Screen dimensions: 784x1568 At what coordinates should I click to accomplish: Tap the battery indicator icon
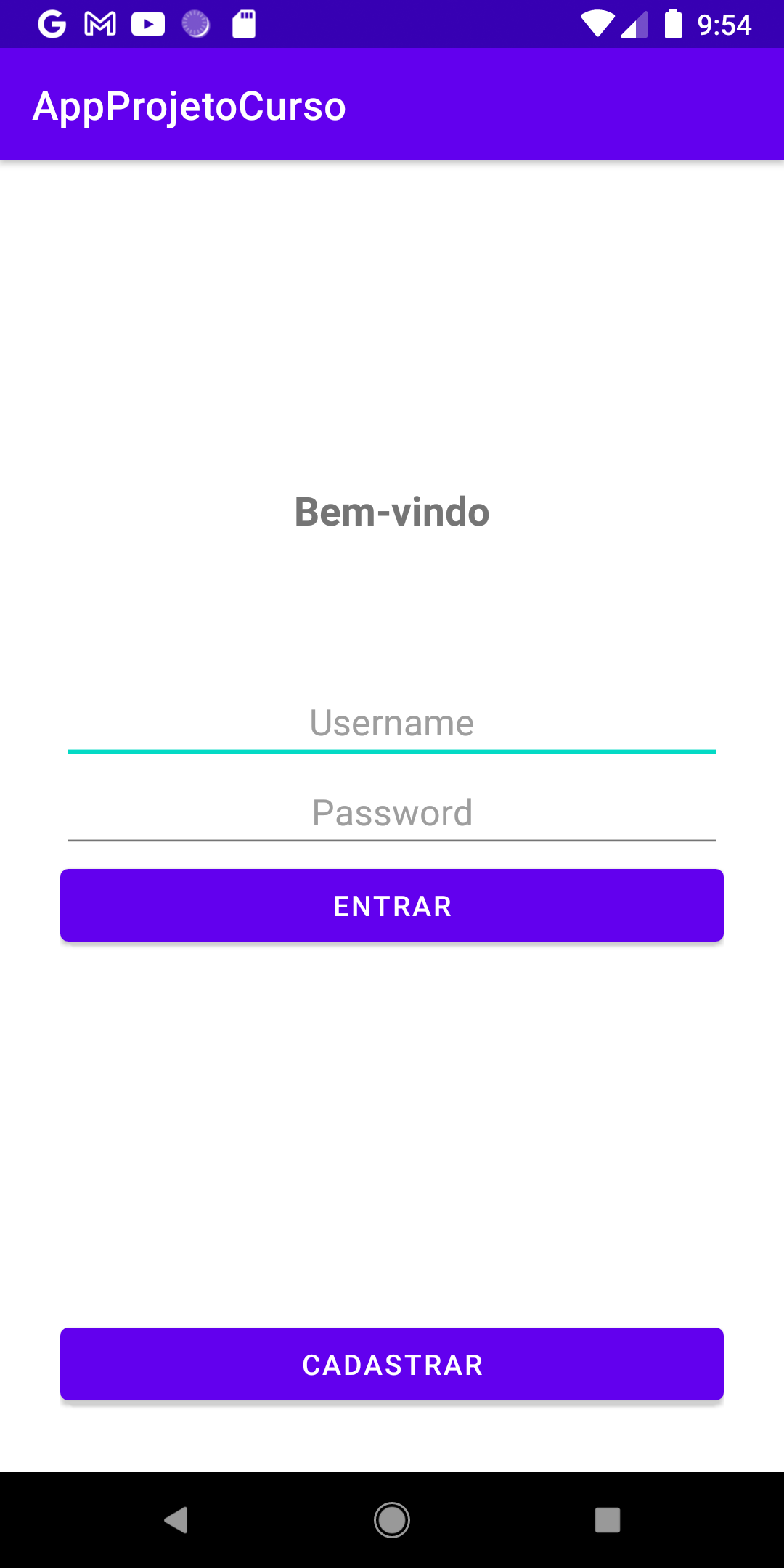click(x=672, y=24)
